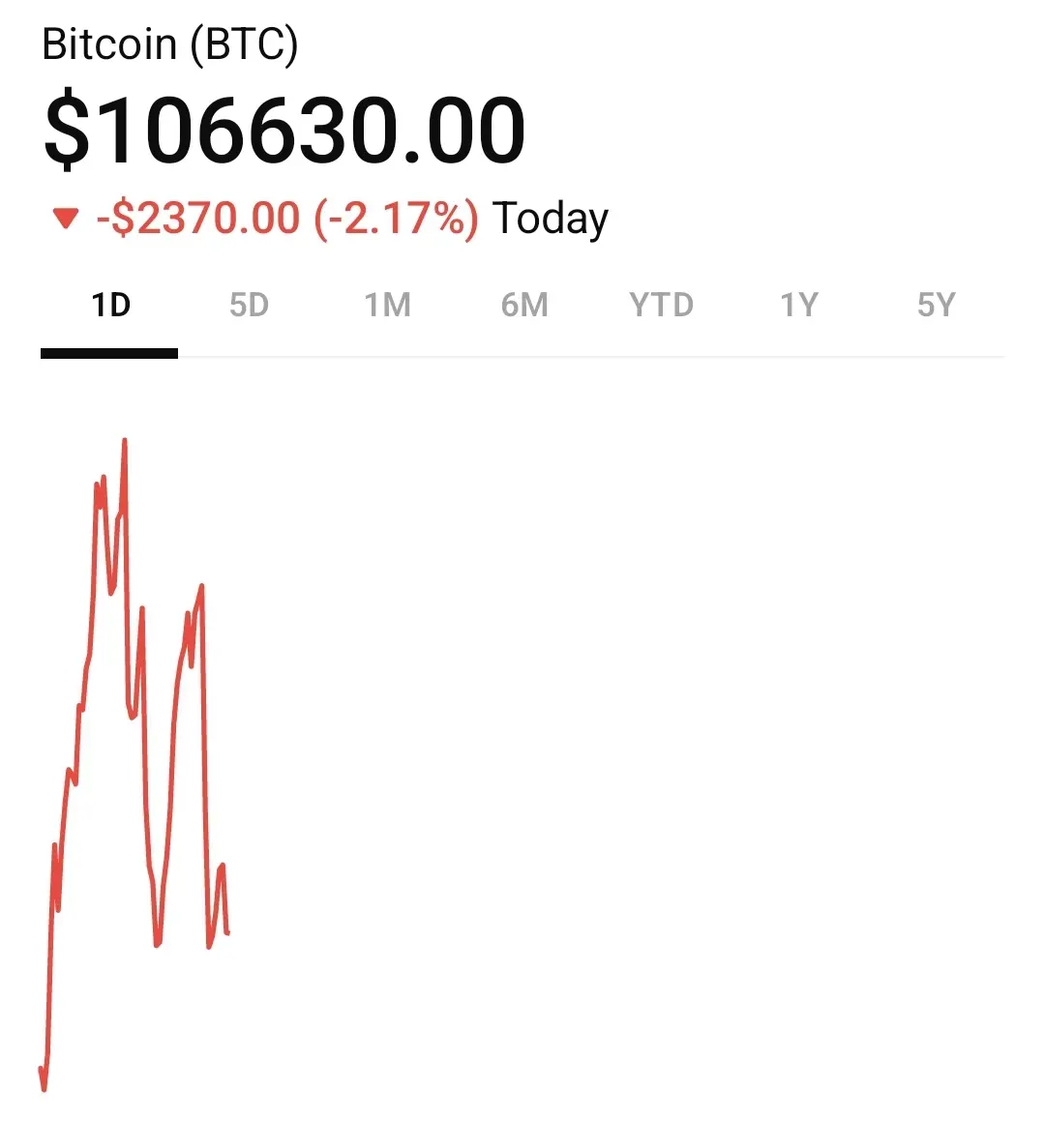
Task: Show the 1M price chart
Action: 387,306
